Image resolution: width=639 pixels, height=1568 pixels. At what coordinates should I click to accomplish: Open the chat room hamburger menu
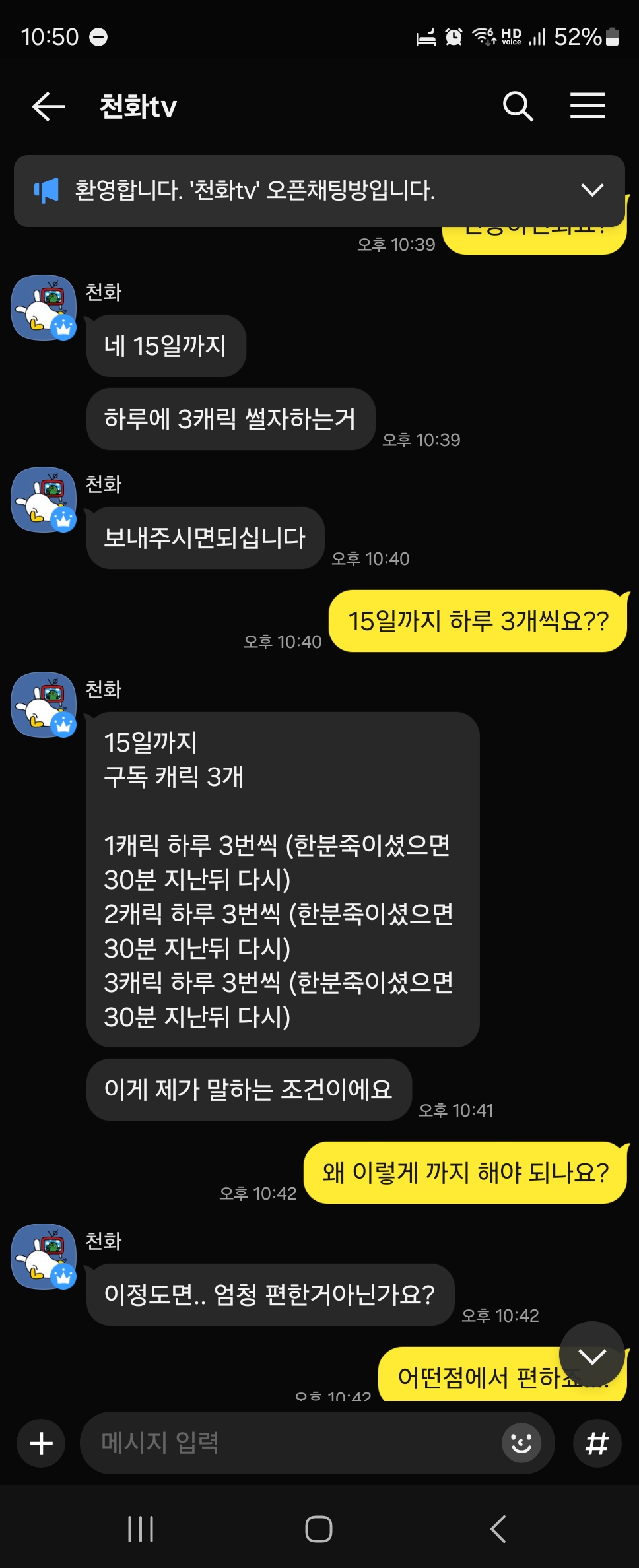588,106
